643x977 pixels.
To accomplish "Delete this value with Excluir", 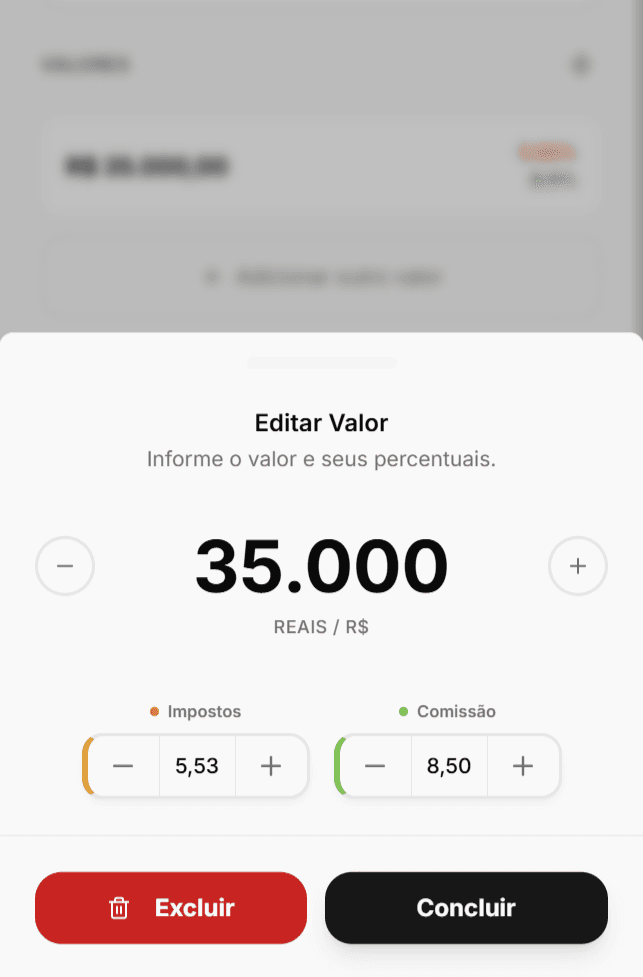I will (x=171, y=908).
